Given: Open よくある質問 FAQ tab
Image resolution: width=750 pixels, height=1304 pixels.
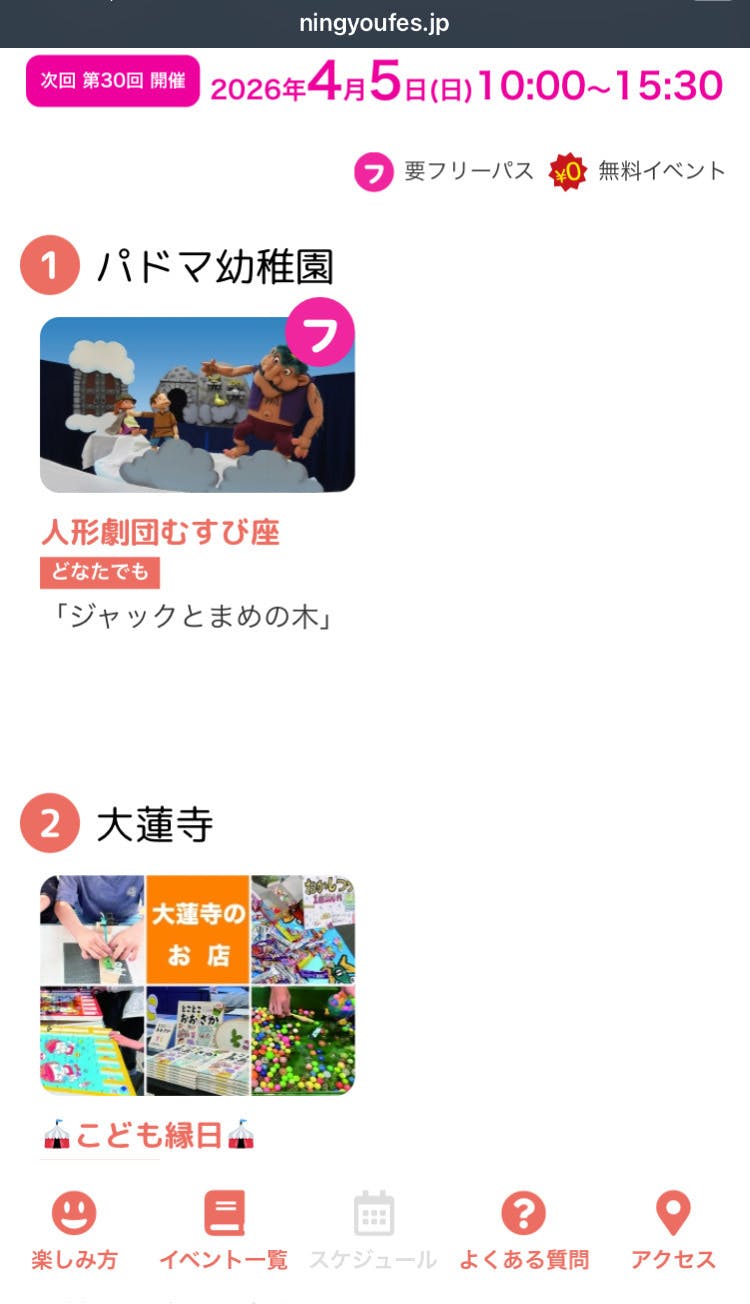Looking at the screenshot, I should pos(523,1230).
